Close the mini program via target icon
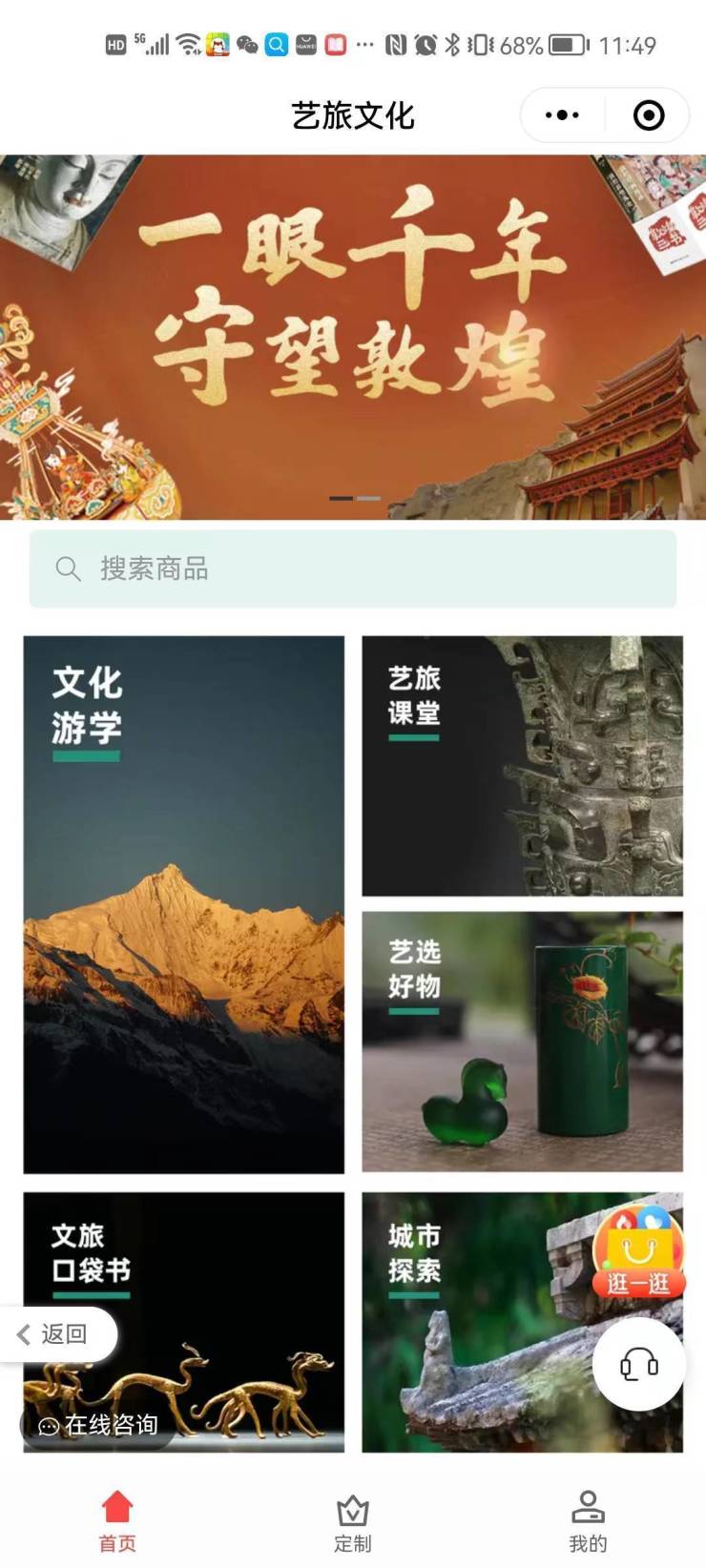The width and height of the screenshot is (706, 1568). pos(649,115)
